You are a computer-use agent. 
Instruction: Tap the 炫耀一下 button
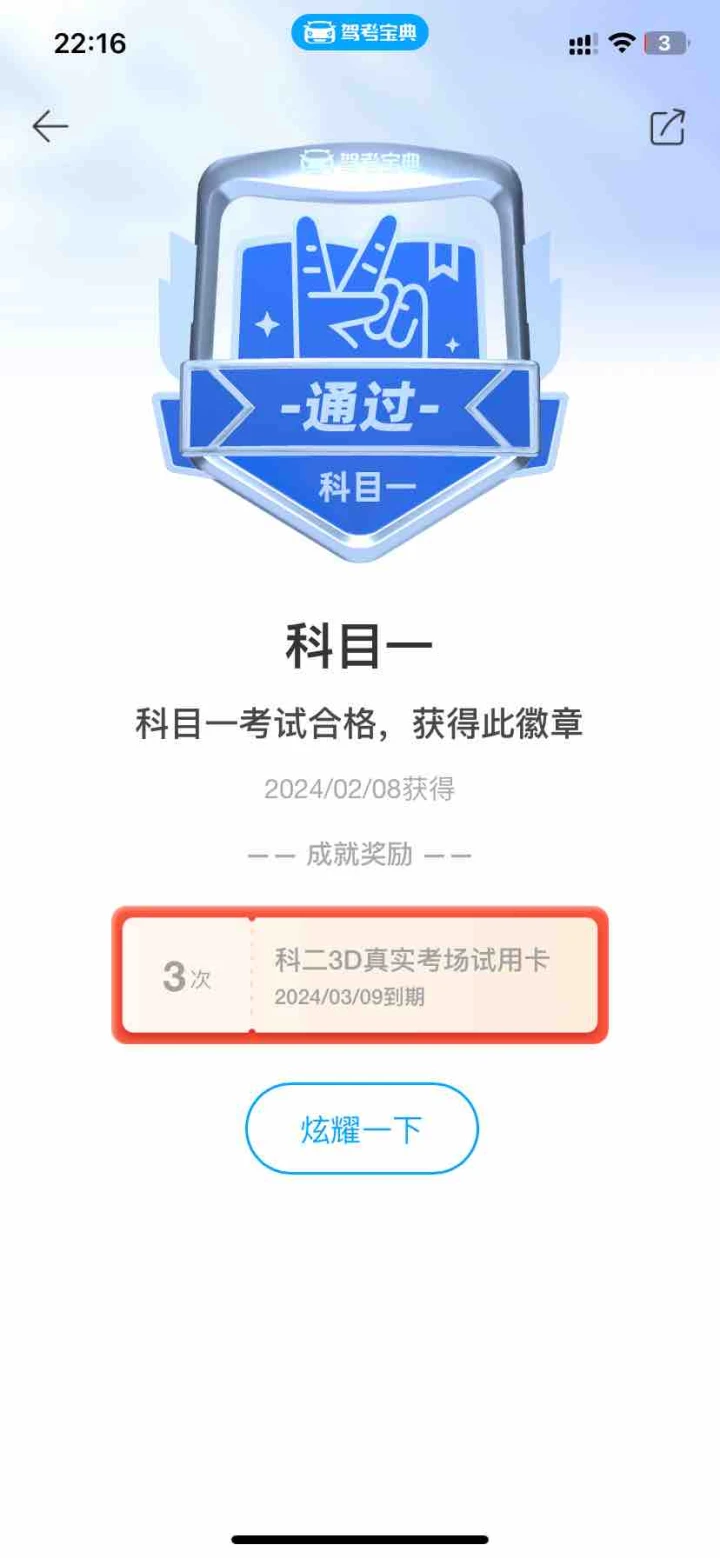coord(362,1129)
